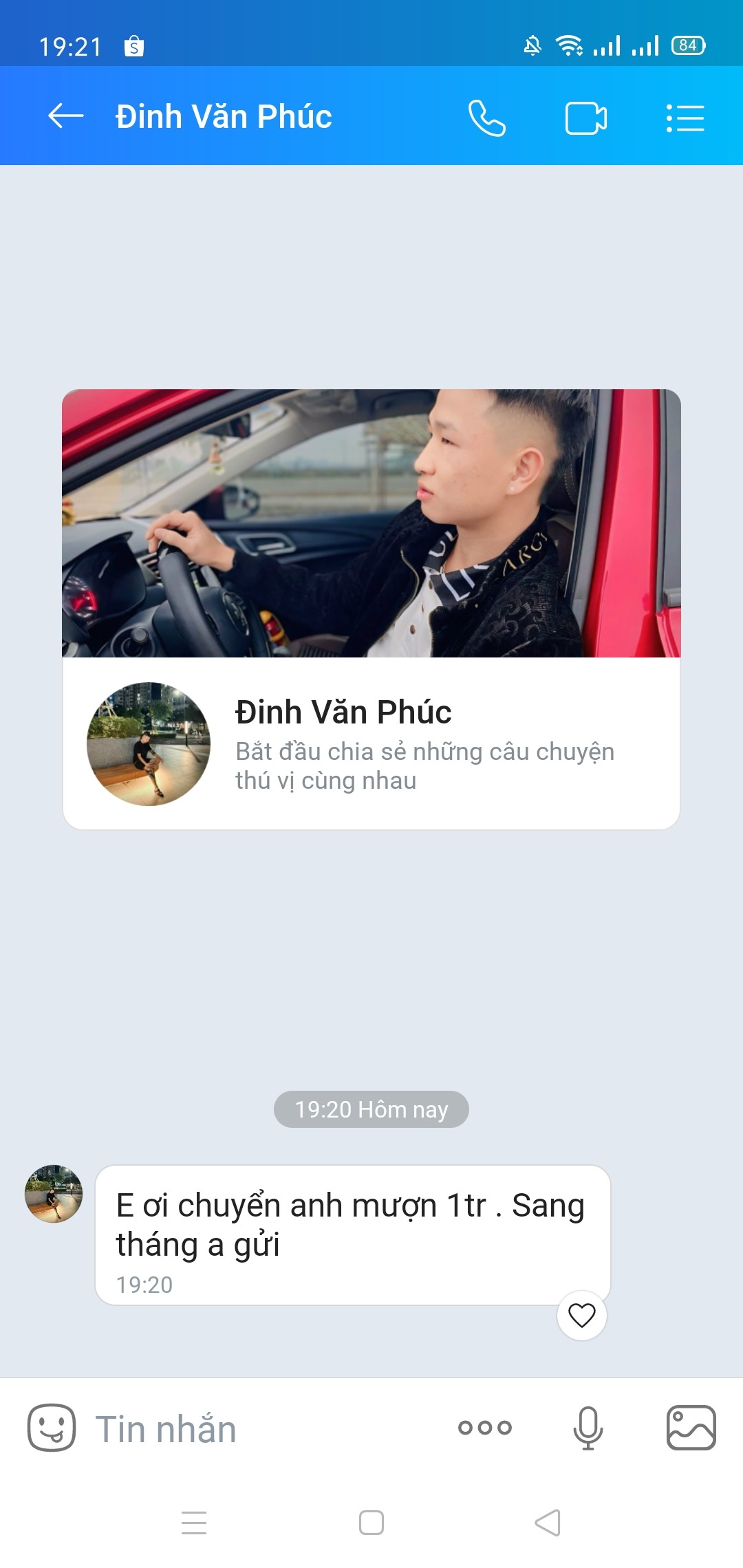Go to the system home screen
The width and height of the screenshot is (743, 1568).
371,1523
